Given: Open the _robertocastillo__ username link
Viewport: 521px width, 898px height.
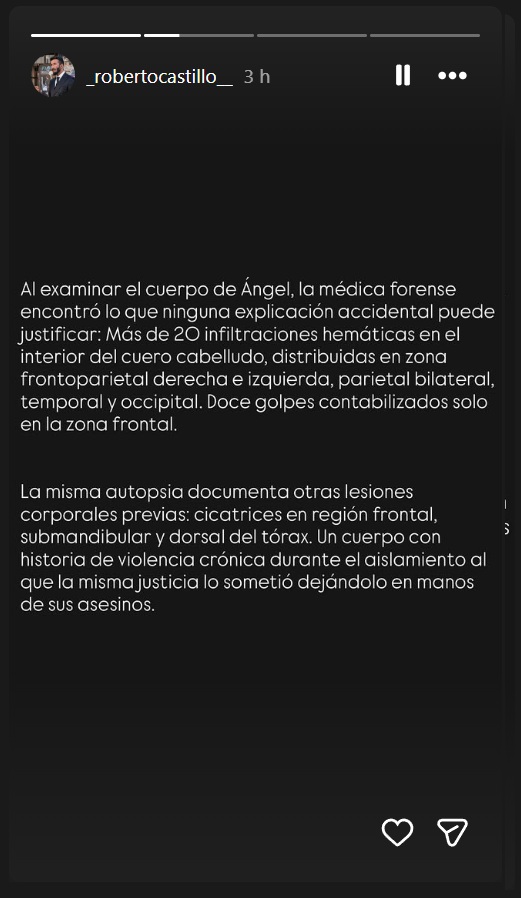Looking at the screenshot, I should [159, 76].
